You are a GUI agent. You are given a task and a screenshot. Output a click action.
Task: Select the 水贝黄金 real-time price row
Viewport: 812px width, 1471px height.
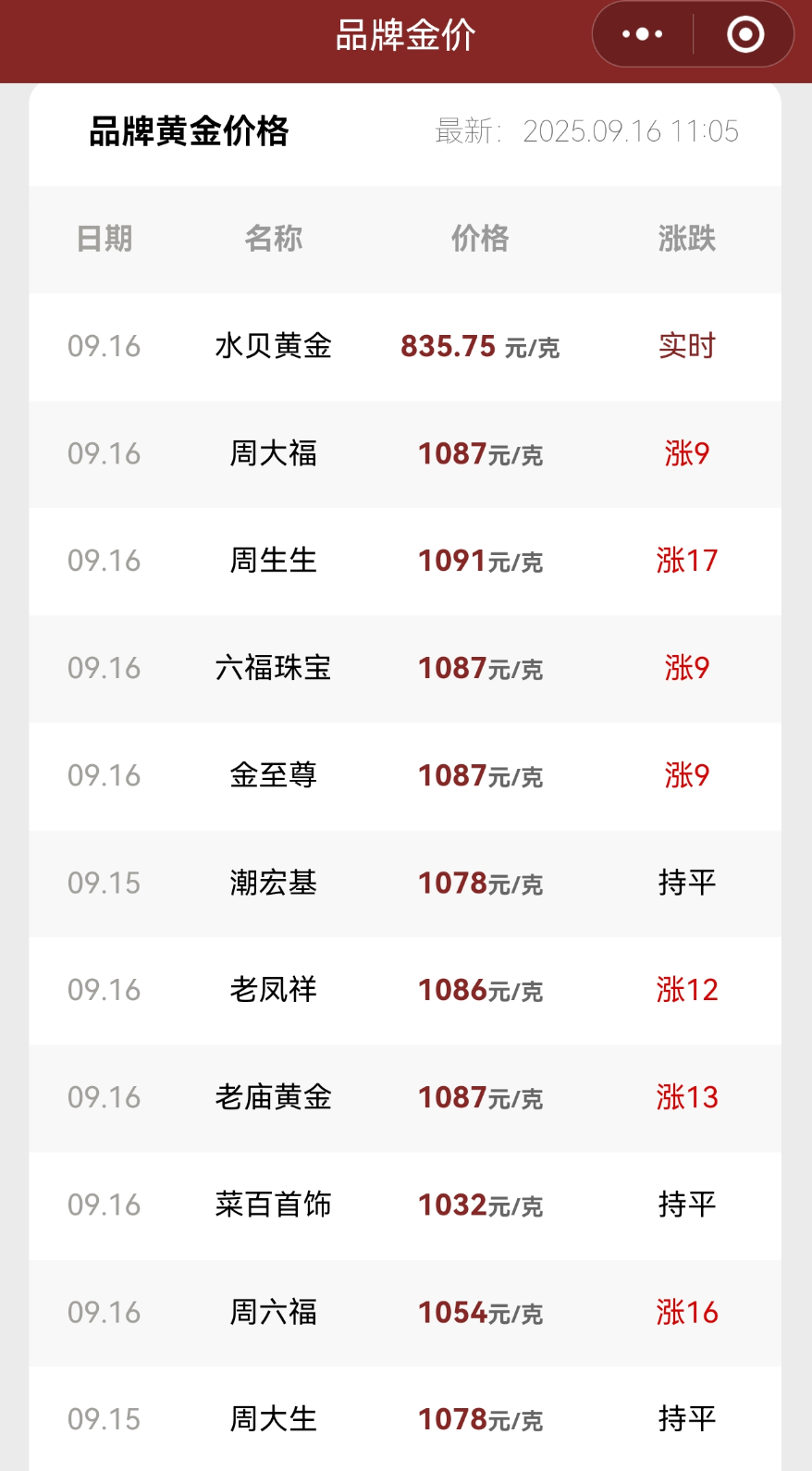point(406,347)
